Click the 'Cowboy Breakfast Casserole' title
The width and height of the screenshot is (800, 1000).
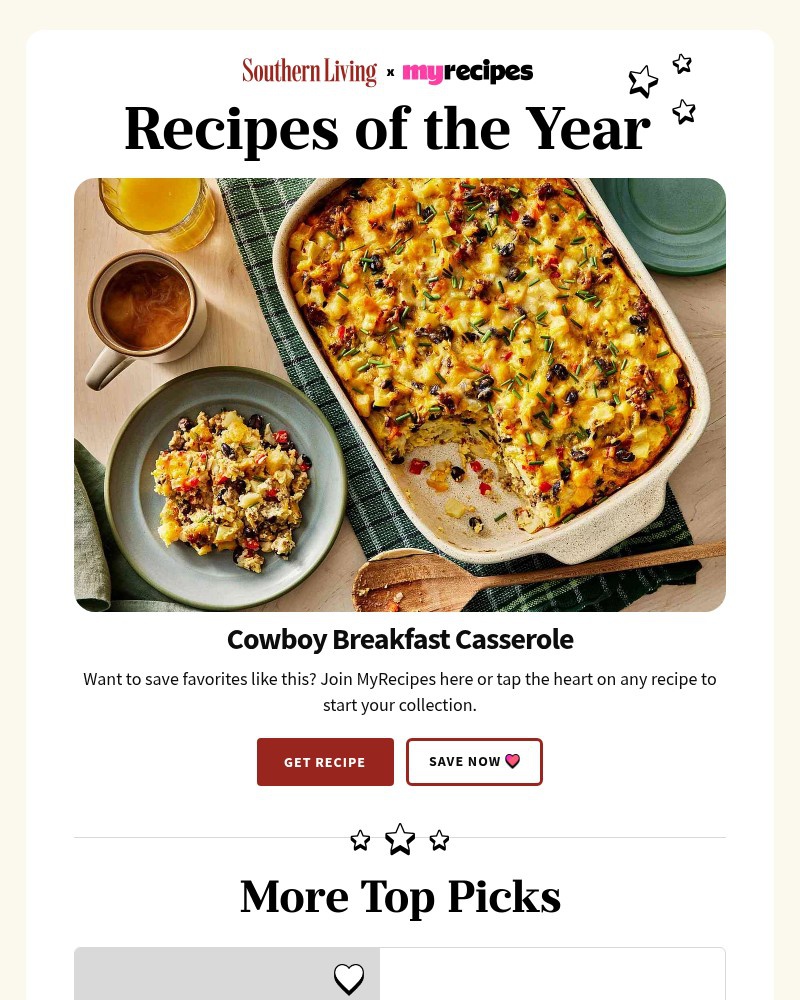(x=400, y=639)
